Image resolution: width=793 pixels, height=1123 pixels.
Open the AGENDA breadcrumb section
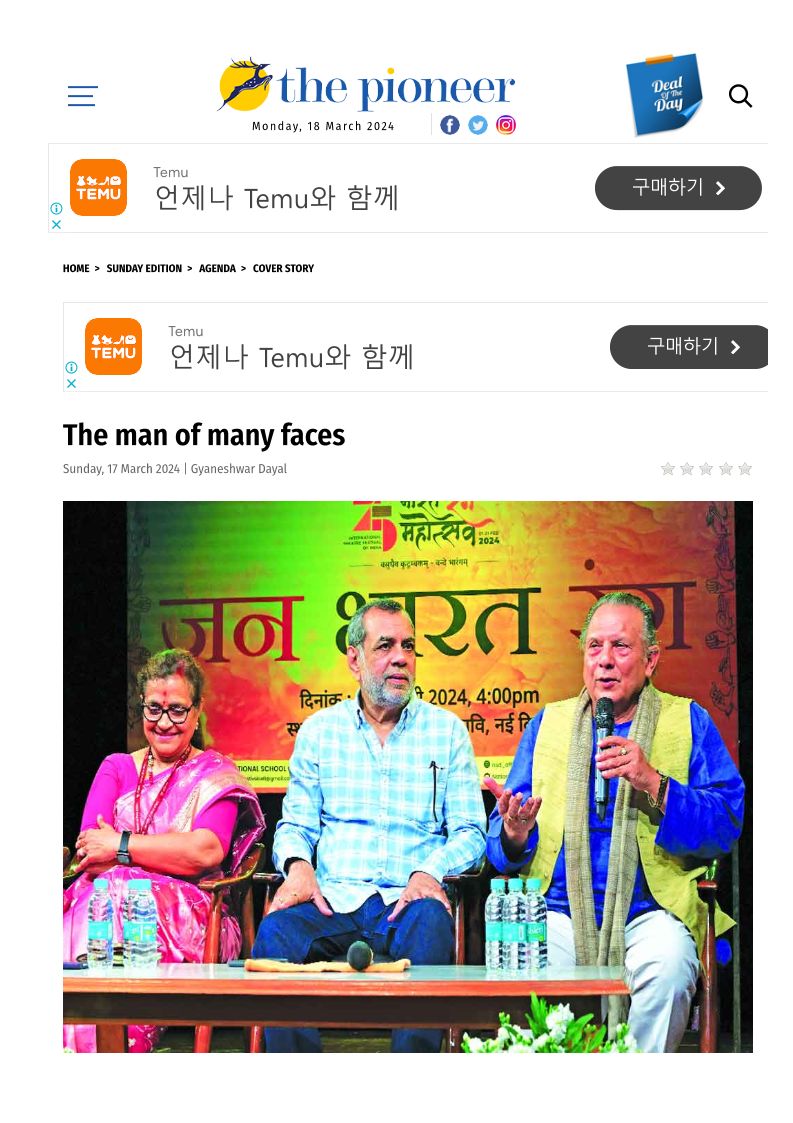pos(217,269)
